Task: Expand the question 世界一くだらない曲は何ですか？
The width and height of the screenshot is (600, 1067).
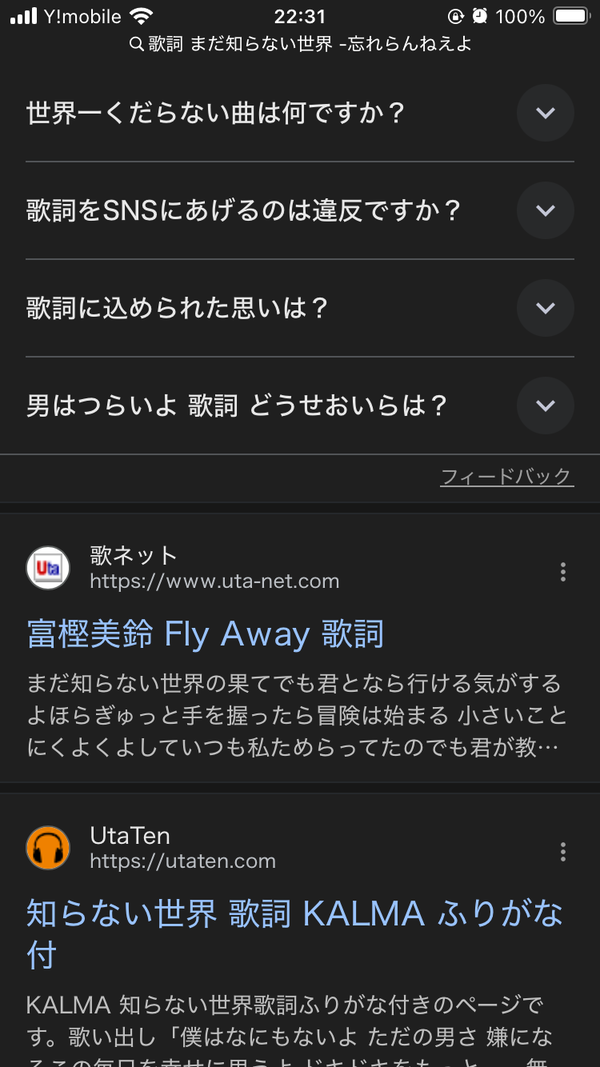Action: point(545,113)
